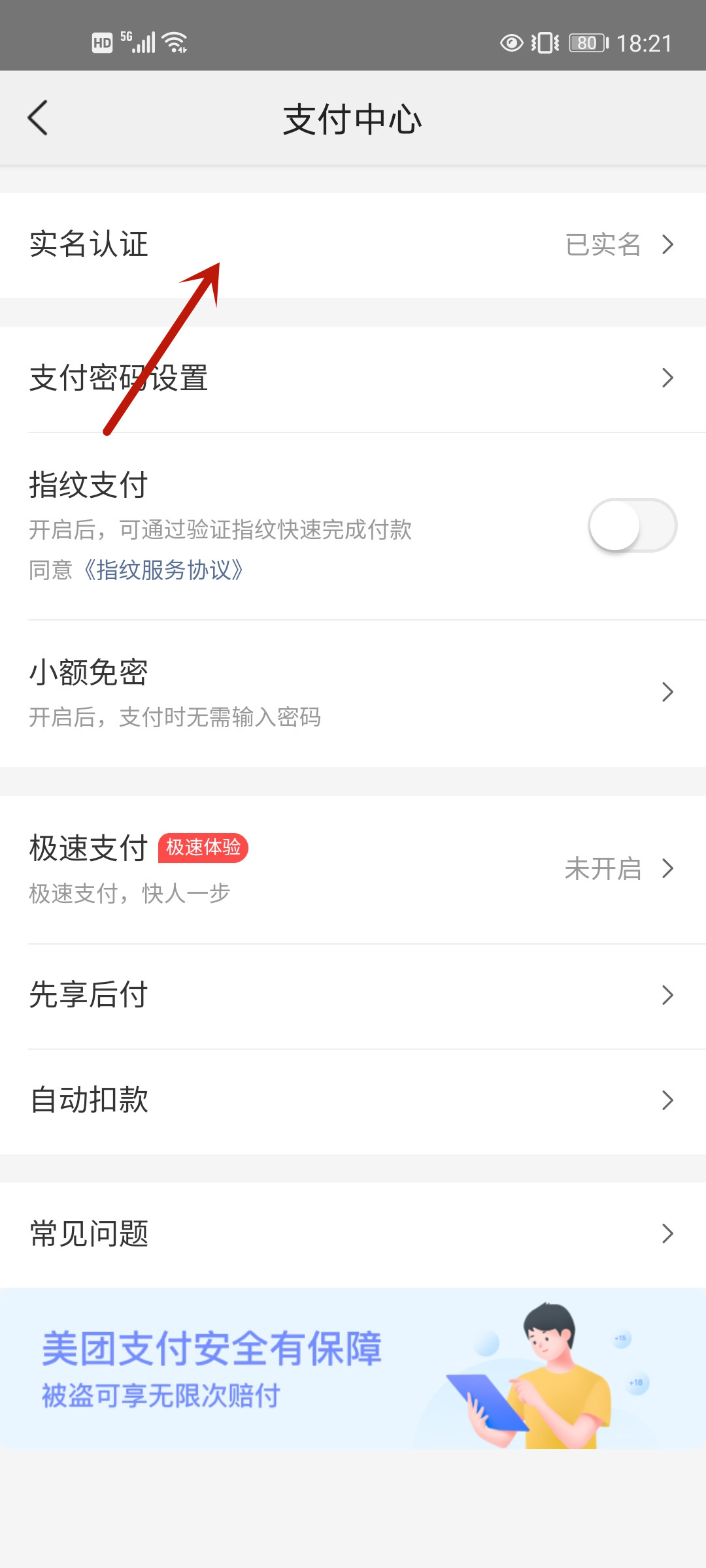Image resolution: width=706 pixels, height=1568 pixels.
Task: Open the 实名认证 row
Action: click(353, 245)
